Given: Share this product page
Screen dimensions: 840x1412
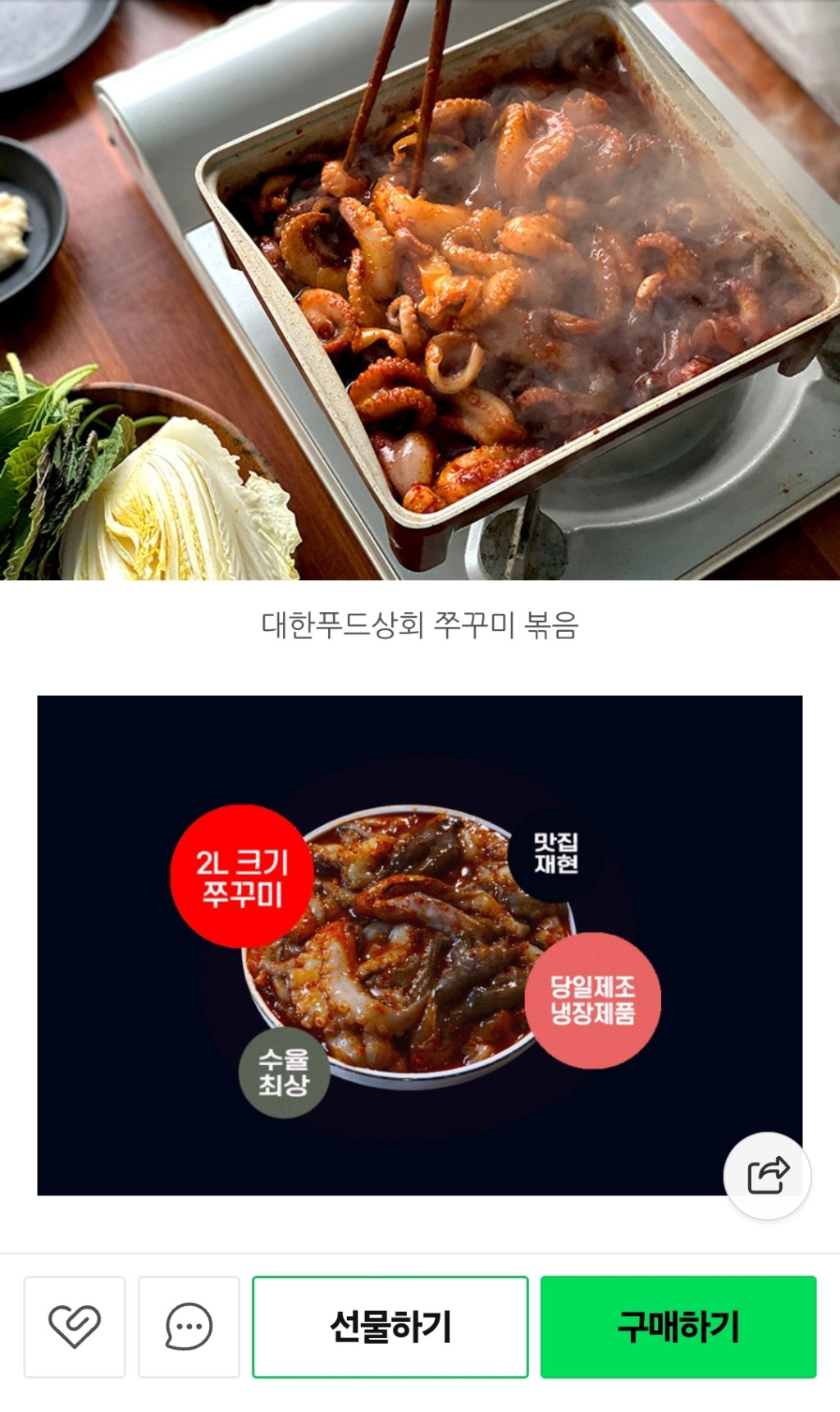Looking at the screenshot, I should [767, 1175].
